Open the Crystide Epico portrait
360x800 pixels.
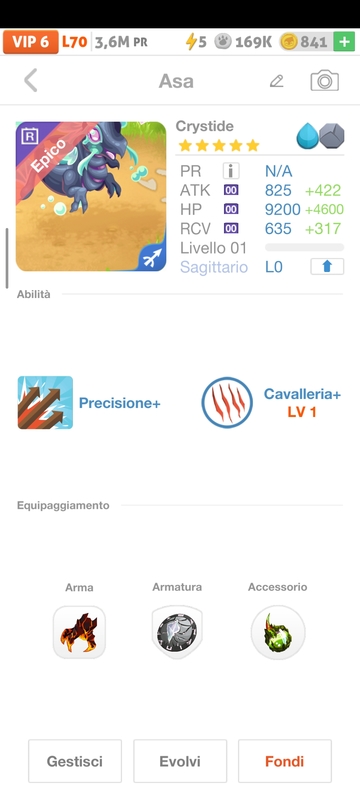(x=91, y=196)
